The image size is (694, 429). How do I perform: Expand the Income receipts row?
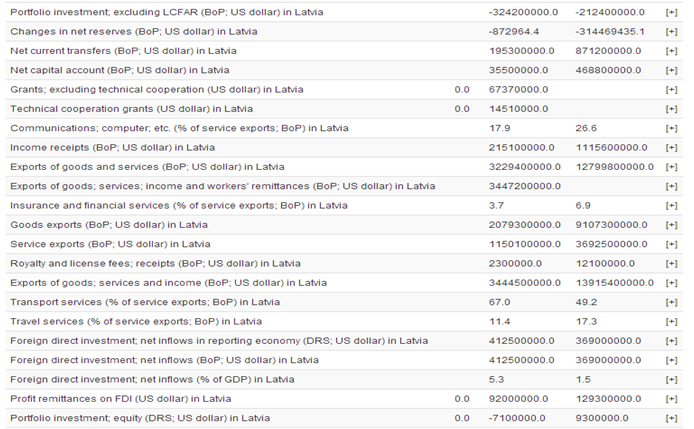[x=671, y=147]
